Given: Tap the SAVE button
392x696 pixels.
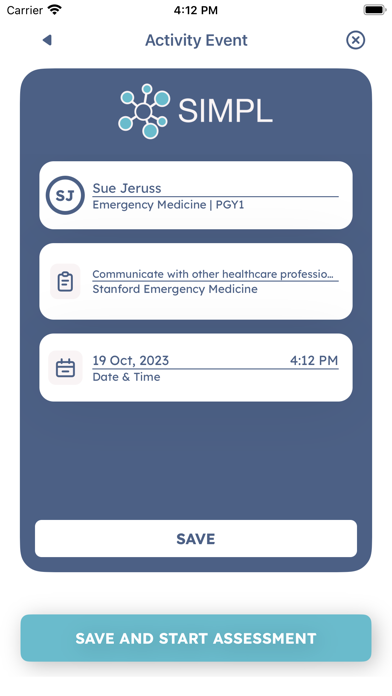Looking at the screenshot, I should [x=196, y=538].
